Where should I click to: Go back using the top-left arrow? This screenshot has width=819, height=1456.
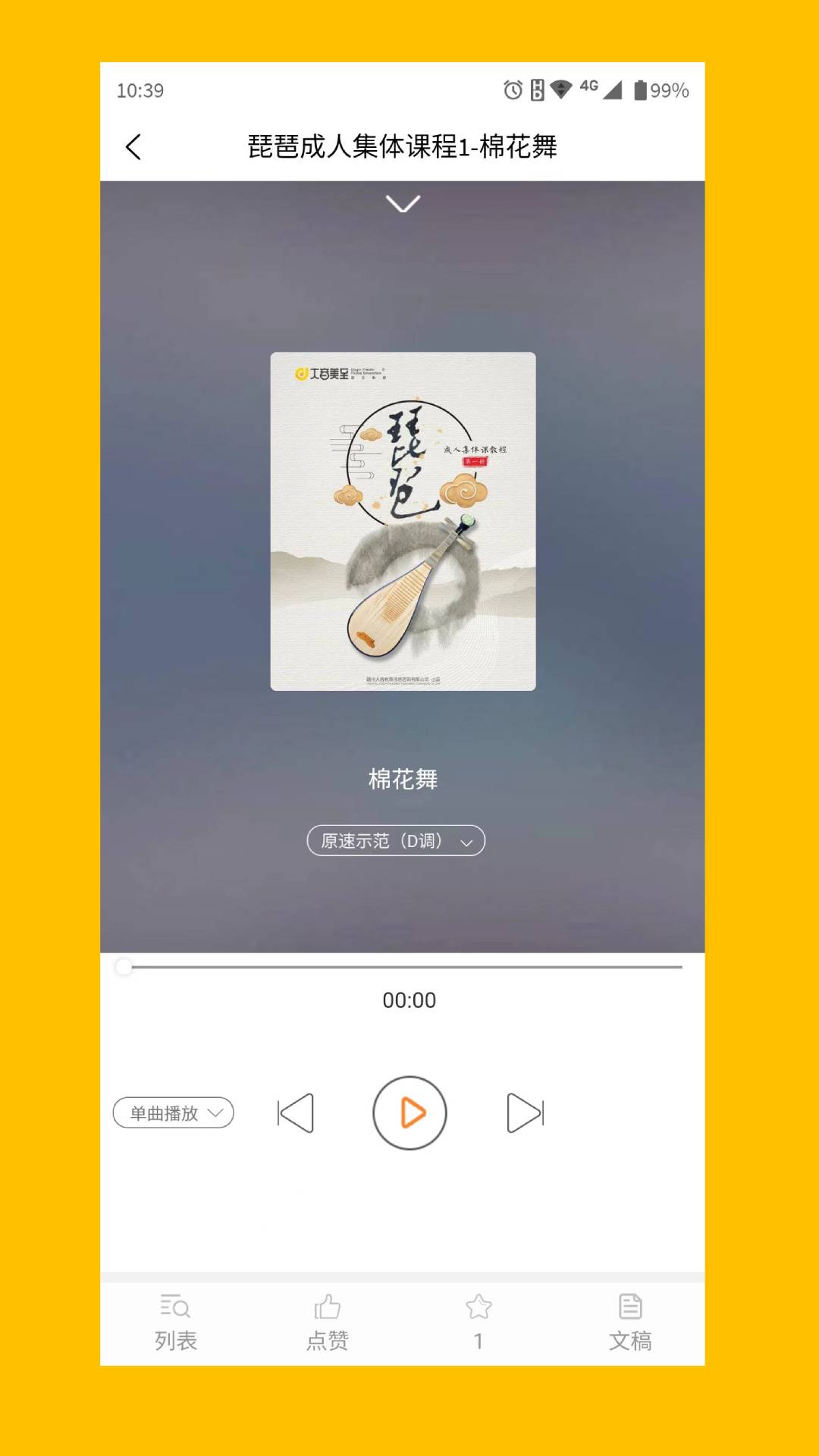click(x=133, y=147)
